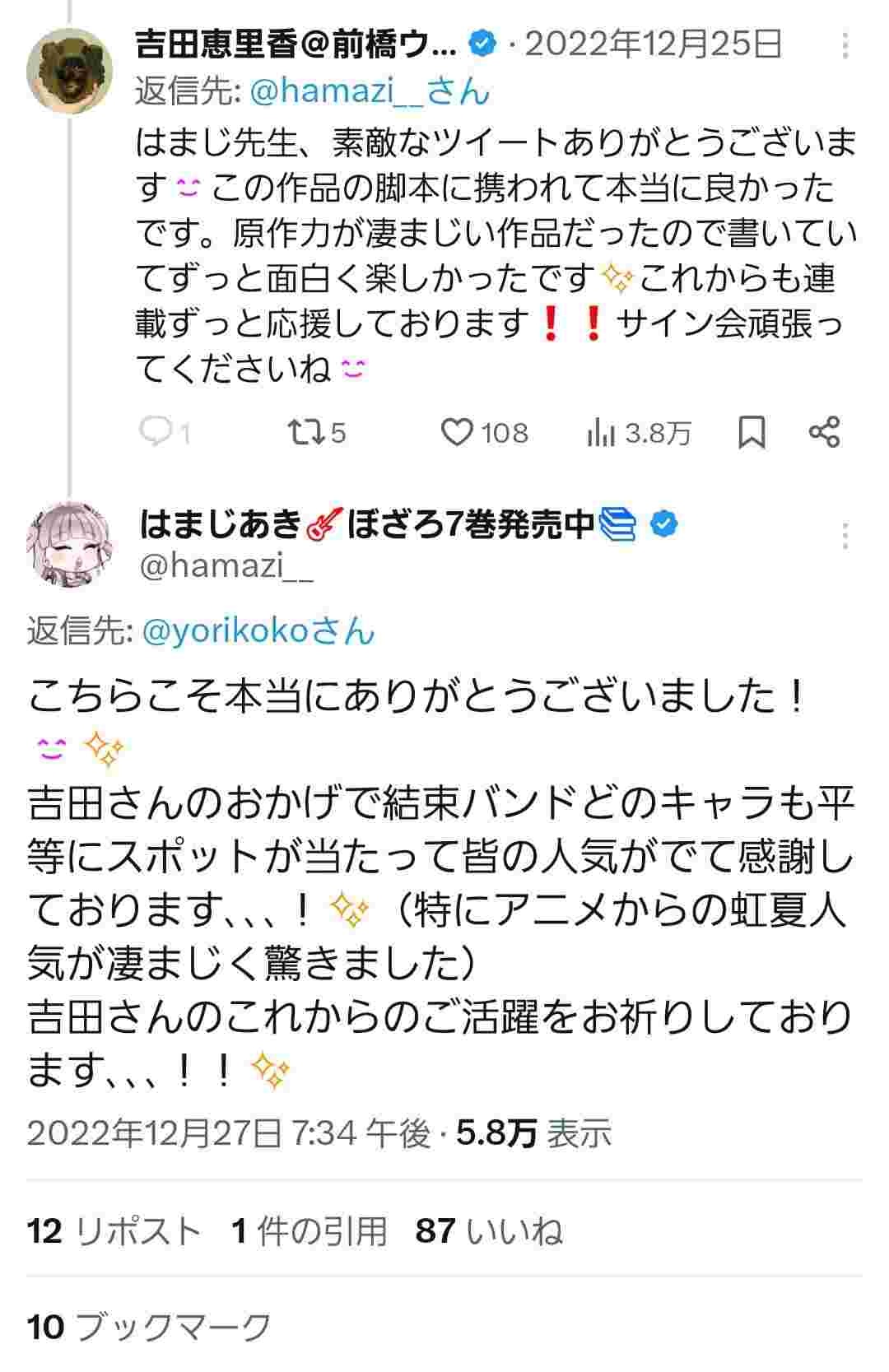Open はまじあき's profile avatar
889x1372 pixels.
pos(71,546)
